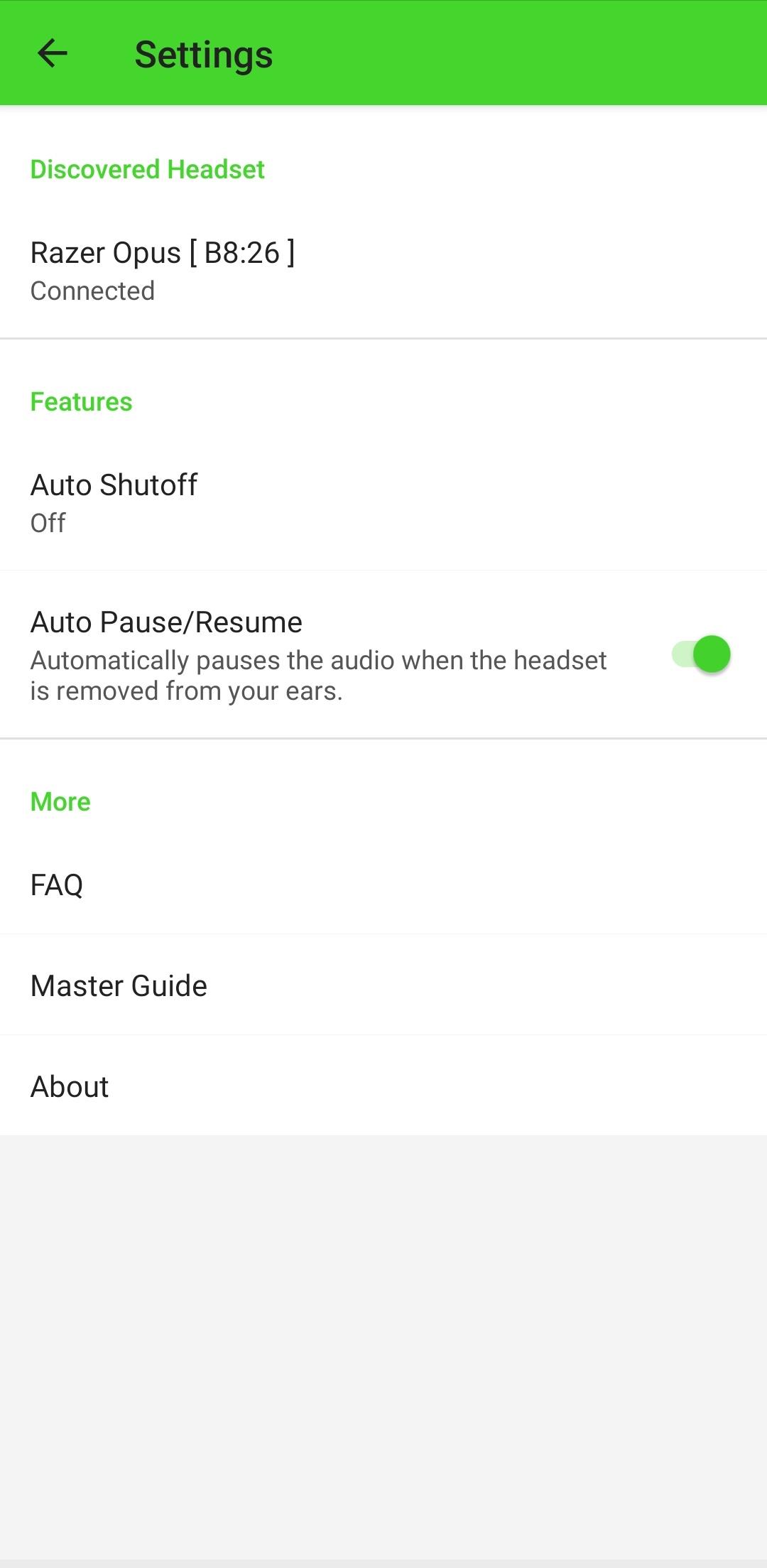767x1568 pixels.
Task: Tap the Settings title text
Action: pyautogui.click(x=202, y=55)
